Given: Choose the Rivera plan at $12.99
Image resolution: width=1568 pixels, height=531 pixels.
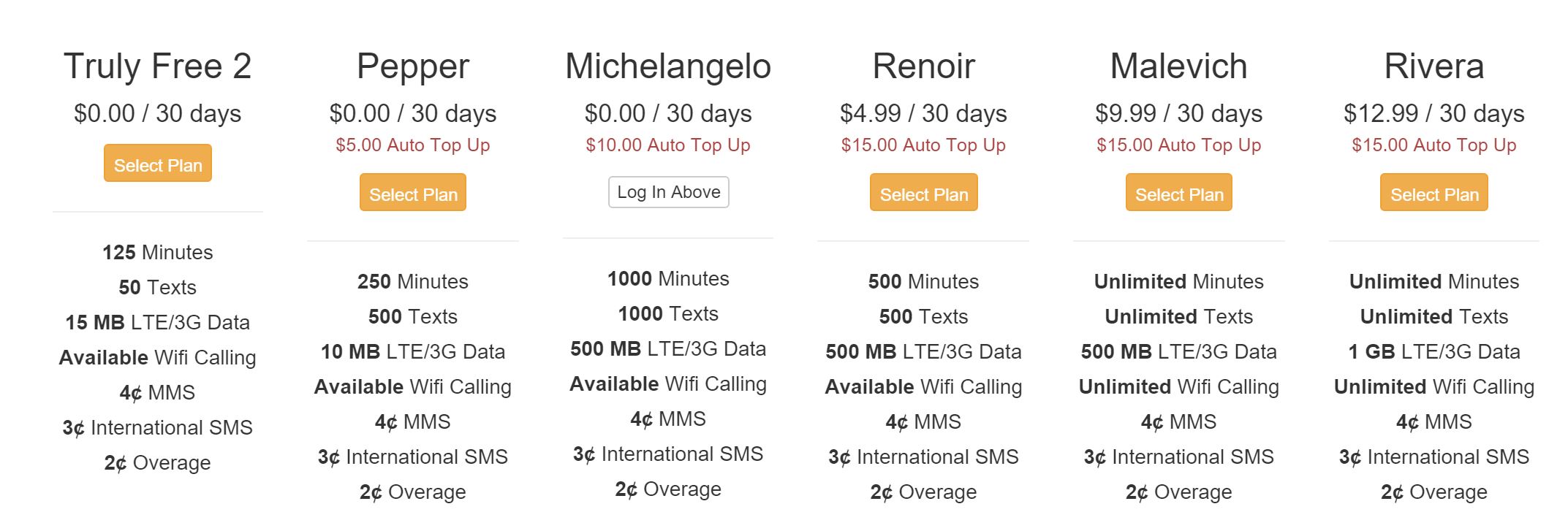Looking at the screenshot, I should click(x=1433, y=193).
